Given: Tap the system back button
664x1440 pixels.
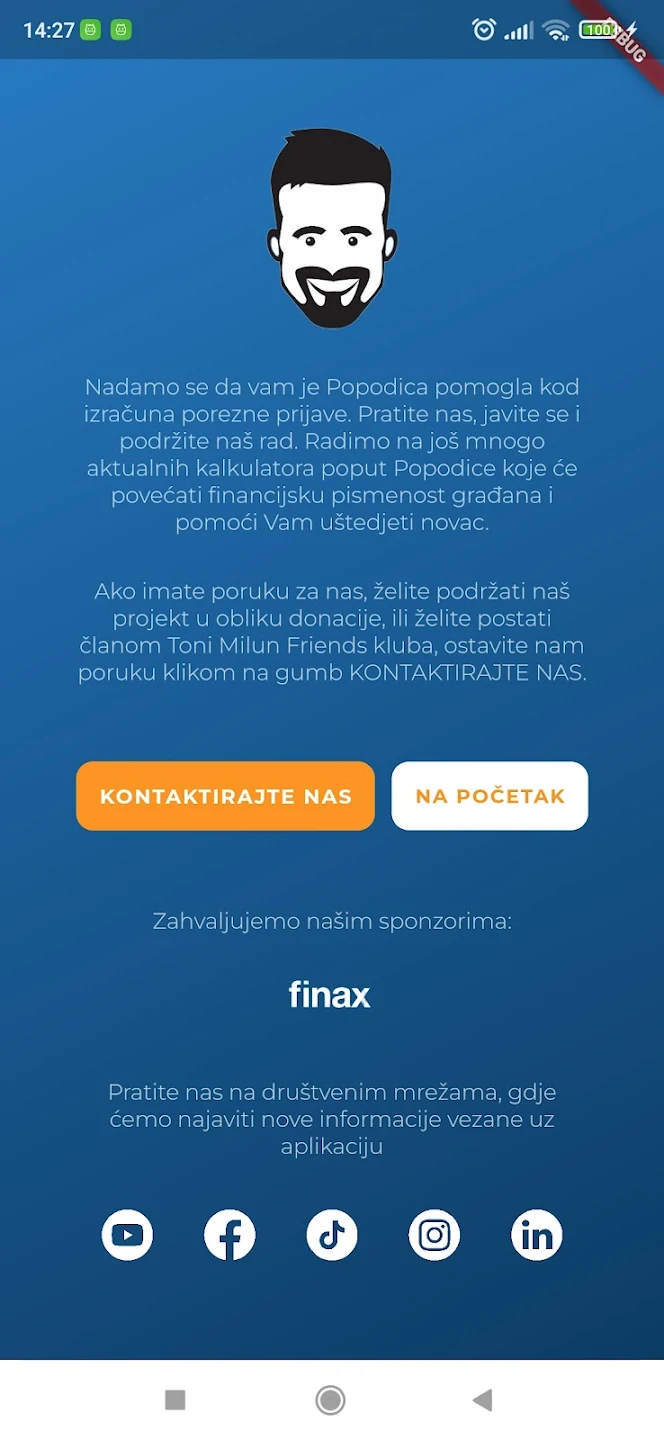Looking at the screenshot, I should [x=483, y=1400].
